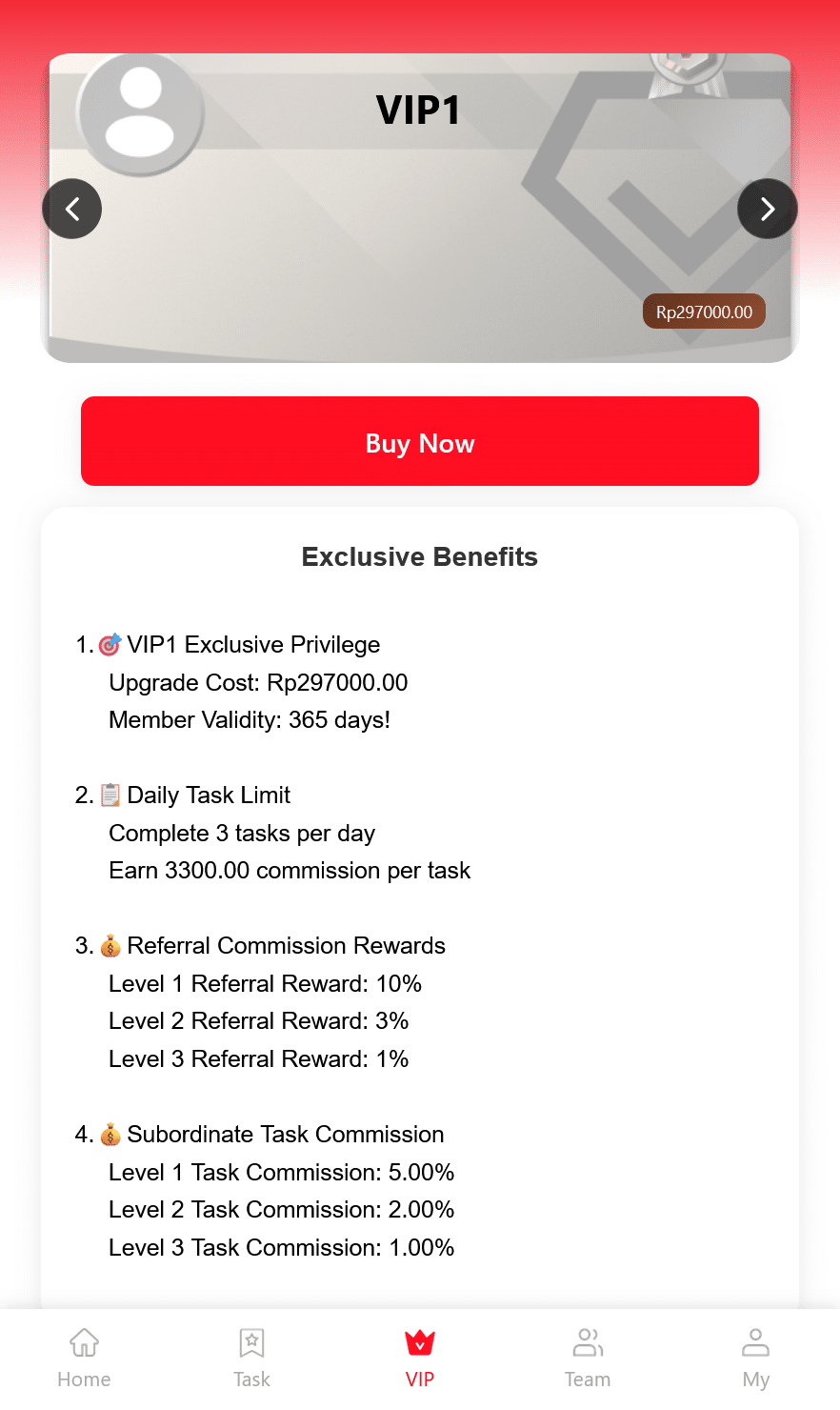Switch to the Task tab
Viewport: 840px width, 1410px height.
[x=251, y=1358]
